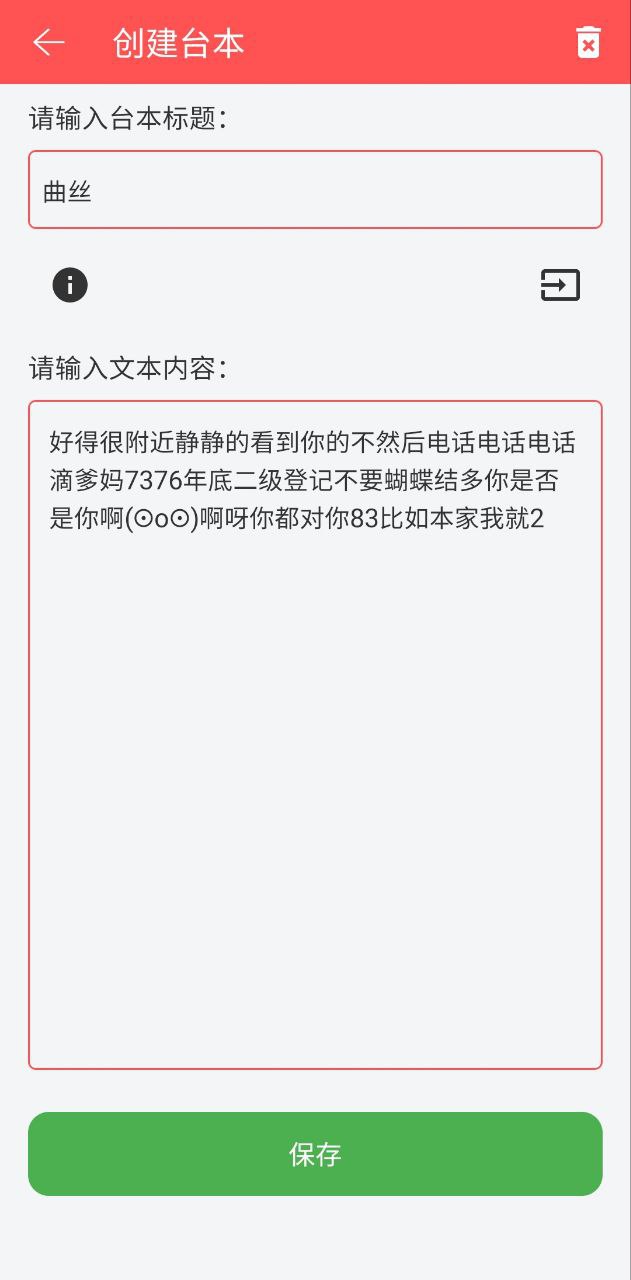Go back from the 创建台本 screen

coord(48,42)
